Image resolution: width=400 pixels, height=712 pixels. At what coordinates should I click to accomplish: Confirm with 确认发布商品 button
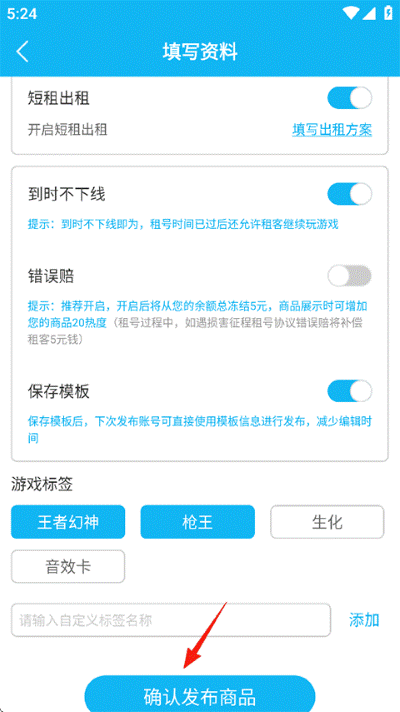click(x=200, y=694)
